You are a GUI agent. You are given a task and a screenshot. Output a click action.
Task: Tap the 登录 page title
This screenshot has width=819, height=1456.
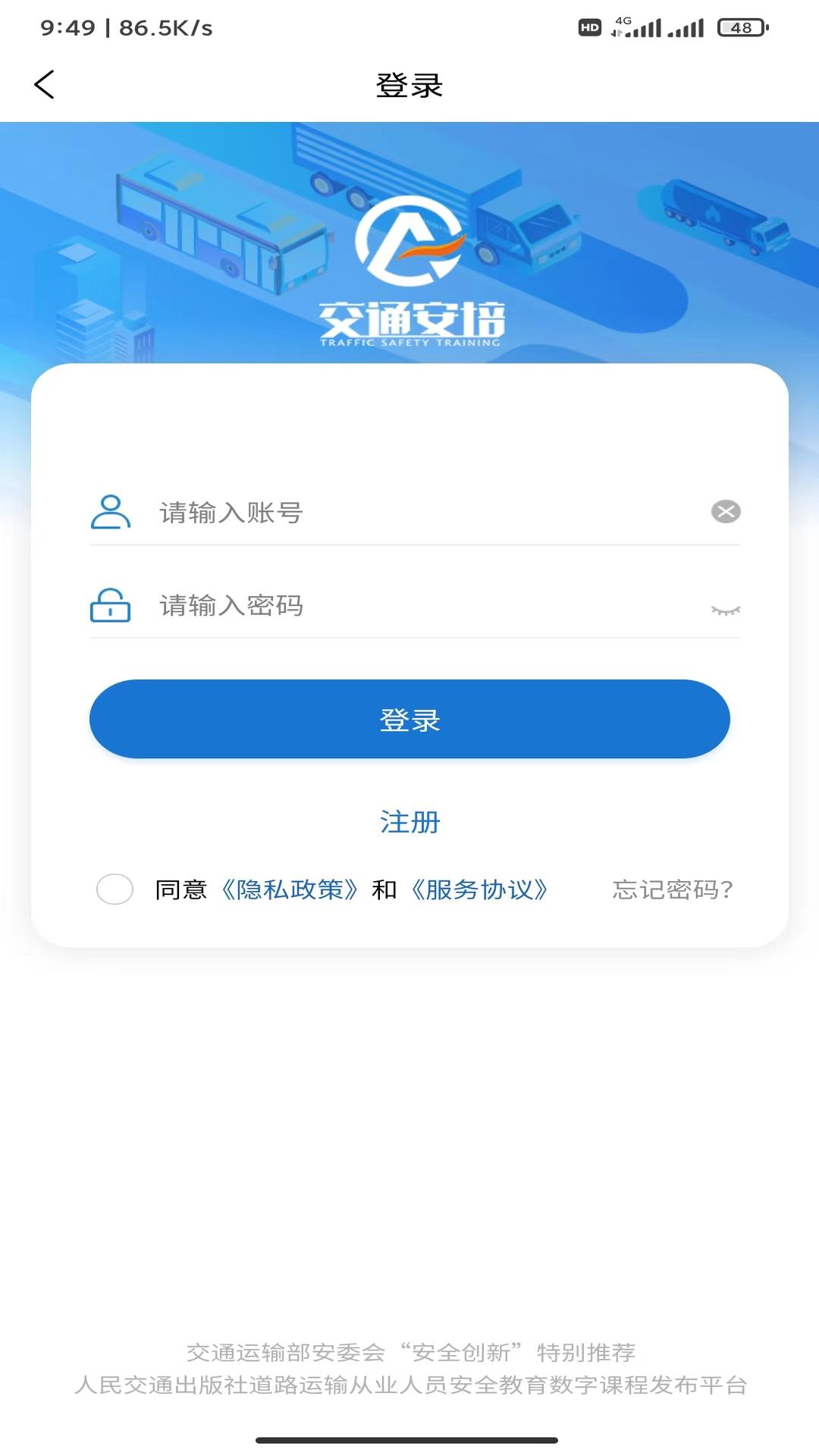click(x=409, y=85)
